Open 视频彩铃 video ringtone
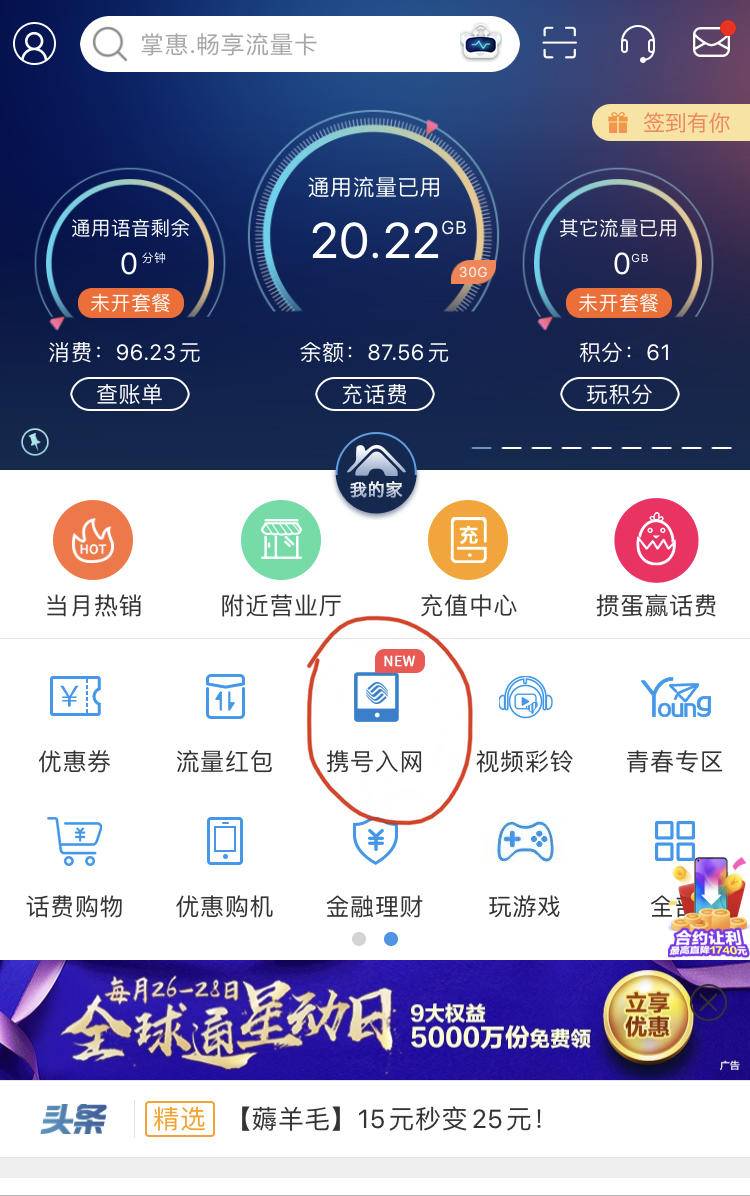 pos(525,720)
